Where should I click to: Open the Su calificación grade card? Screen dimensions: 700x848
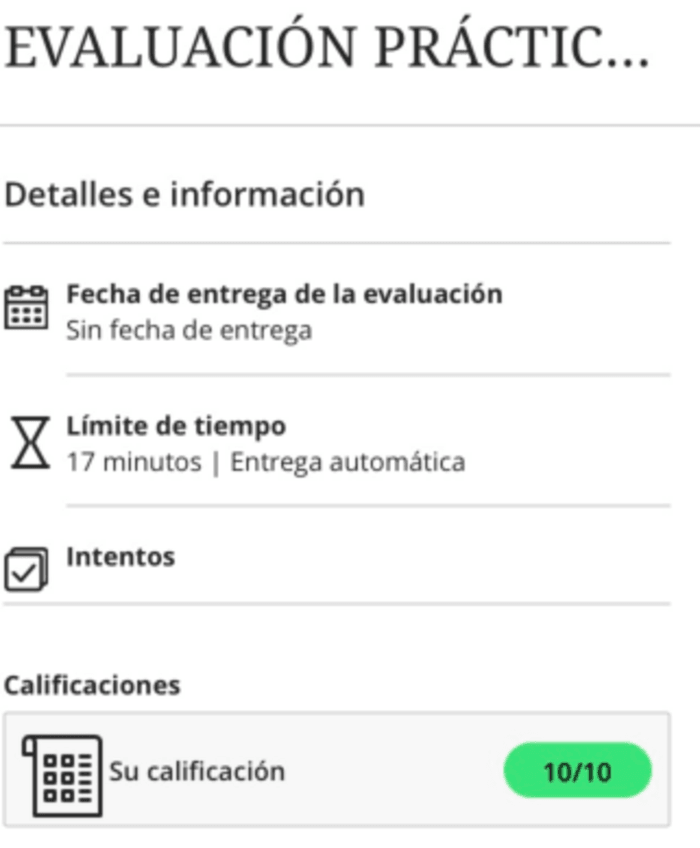point(336,771)
